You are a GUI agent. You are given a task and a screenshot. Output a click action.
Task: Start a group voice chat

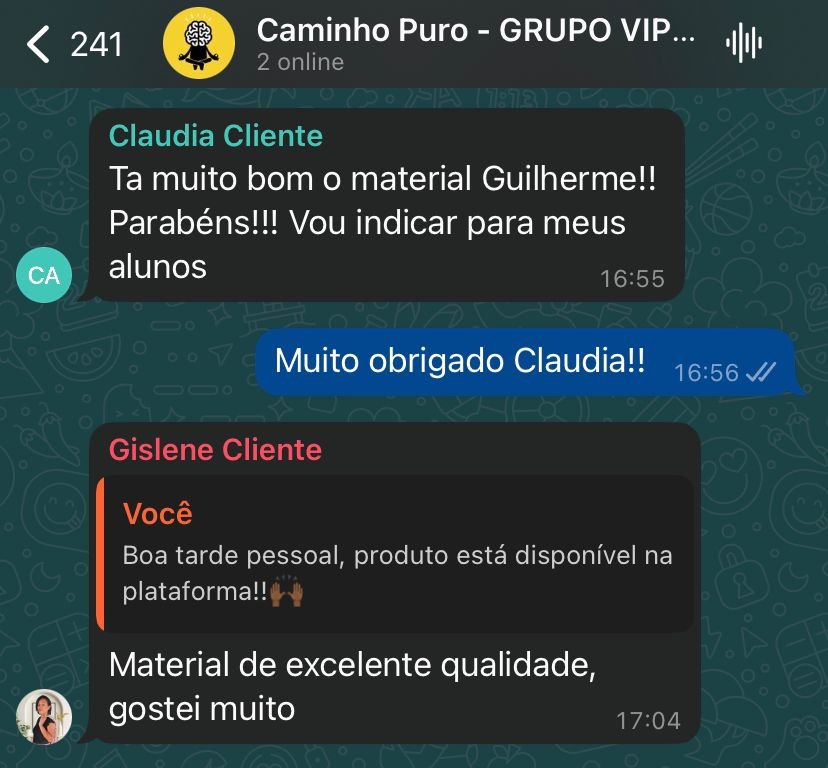coord(743,44)
